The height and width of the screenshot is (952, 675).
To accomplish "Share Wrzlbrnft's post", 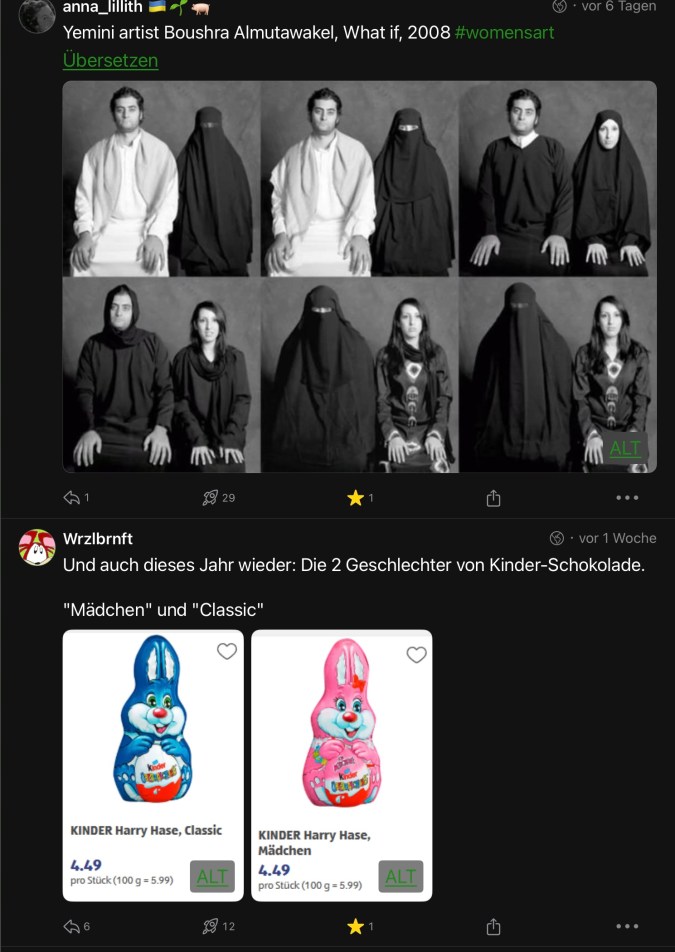I will coord(493,926).
